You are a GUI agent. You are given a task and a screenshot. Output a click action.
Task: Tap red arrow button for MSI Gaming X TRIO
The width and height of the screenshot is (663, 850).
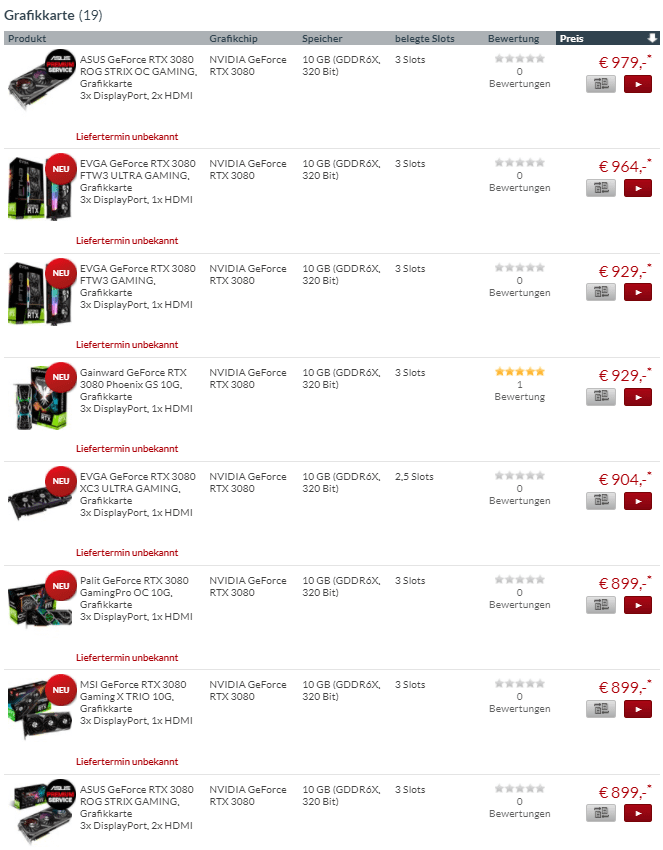pyautogui.click(x=637, y=708)
